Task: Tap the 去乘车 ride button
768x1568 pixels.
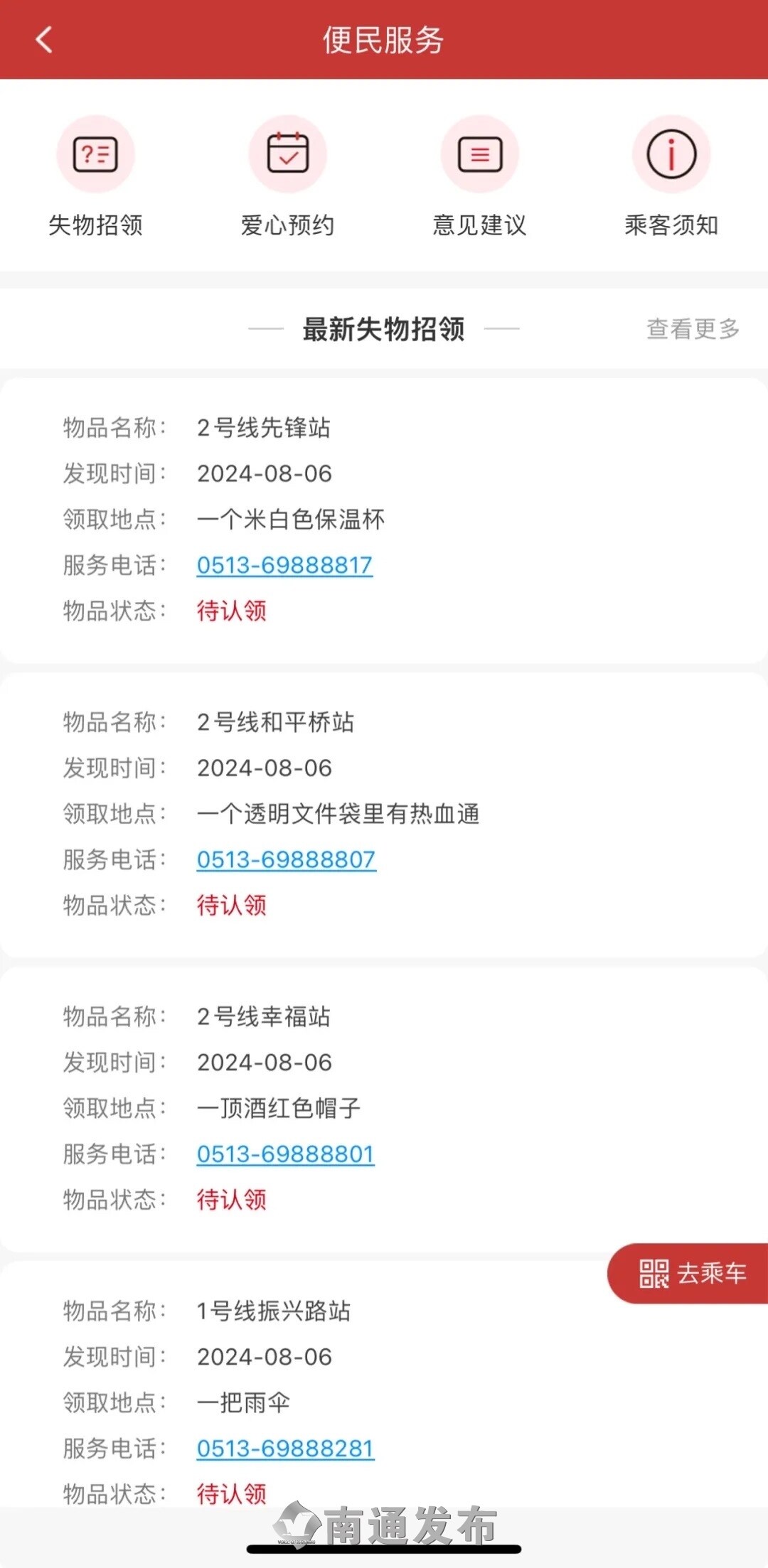Action: (688, 1273)
